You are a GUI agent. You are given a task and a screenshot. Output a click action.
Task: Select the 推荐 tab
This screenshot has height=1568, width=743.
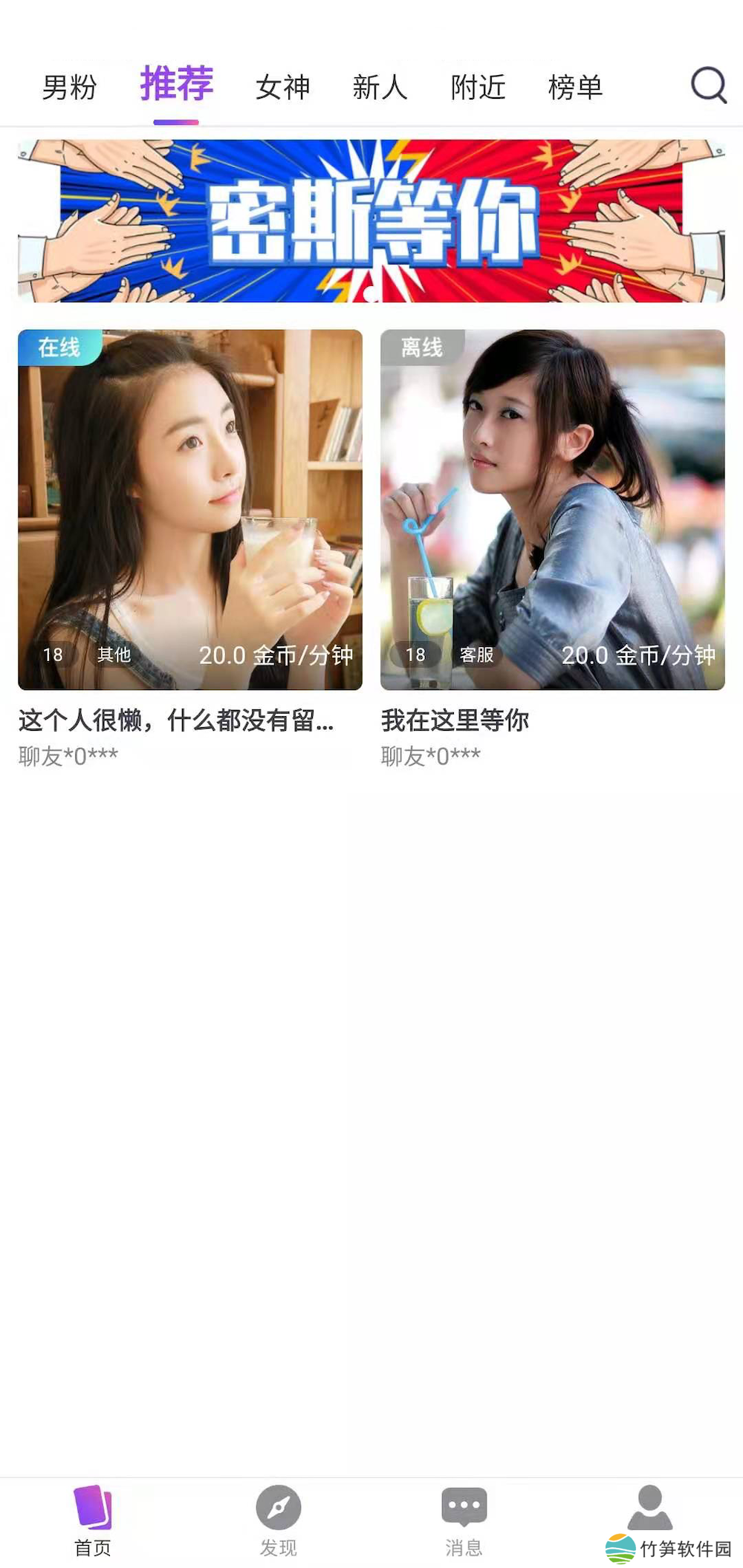pos(177,85)
